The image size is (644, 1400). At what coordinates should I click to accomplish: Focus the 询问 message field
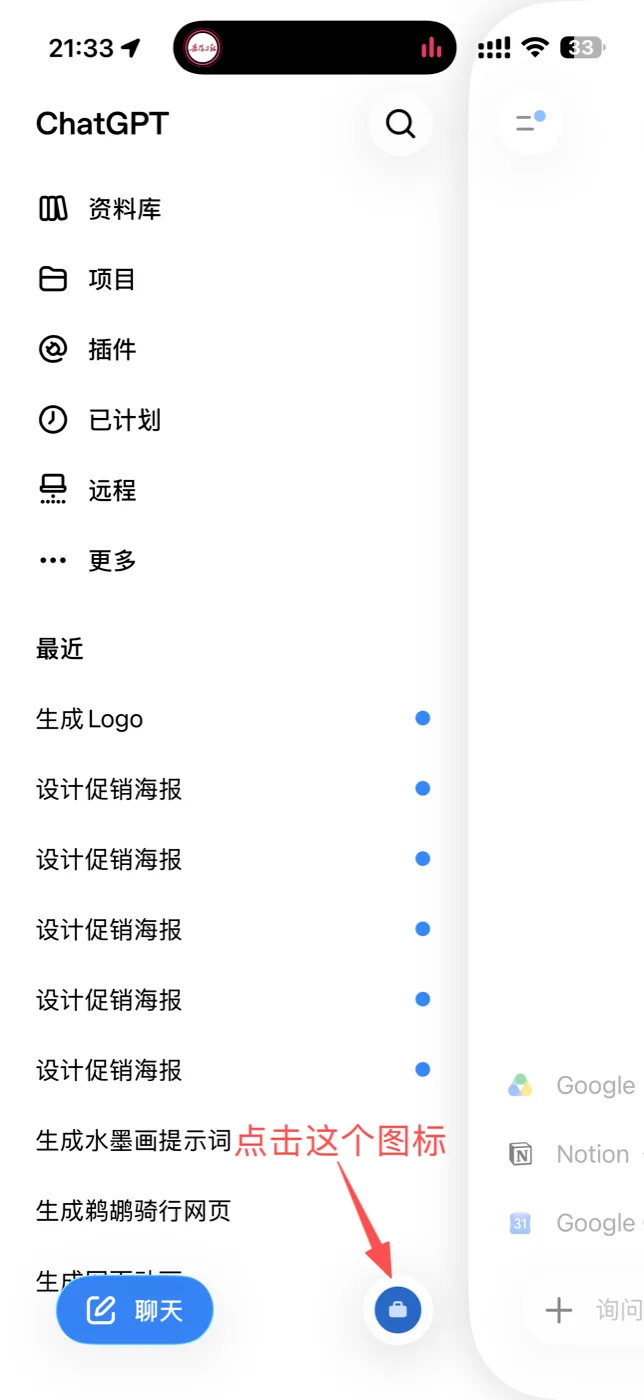[619, 1309]
